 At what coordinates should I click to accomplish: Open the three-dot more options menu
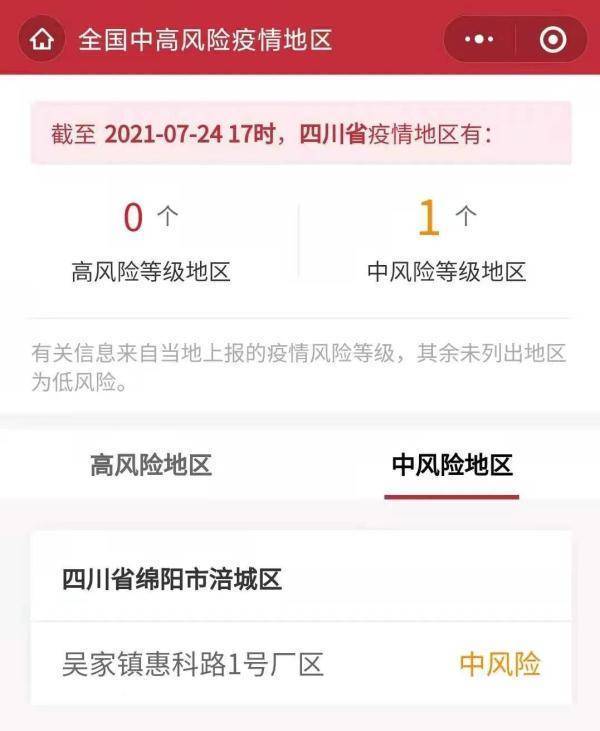[x=480, y=40]
